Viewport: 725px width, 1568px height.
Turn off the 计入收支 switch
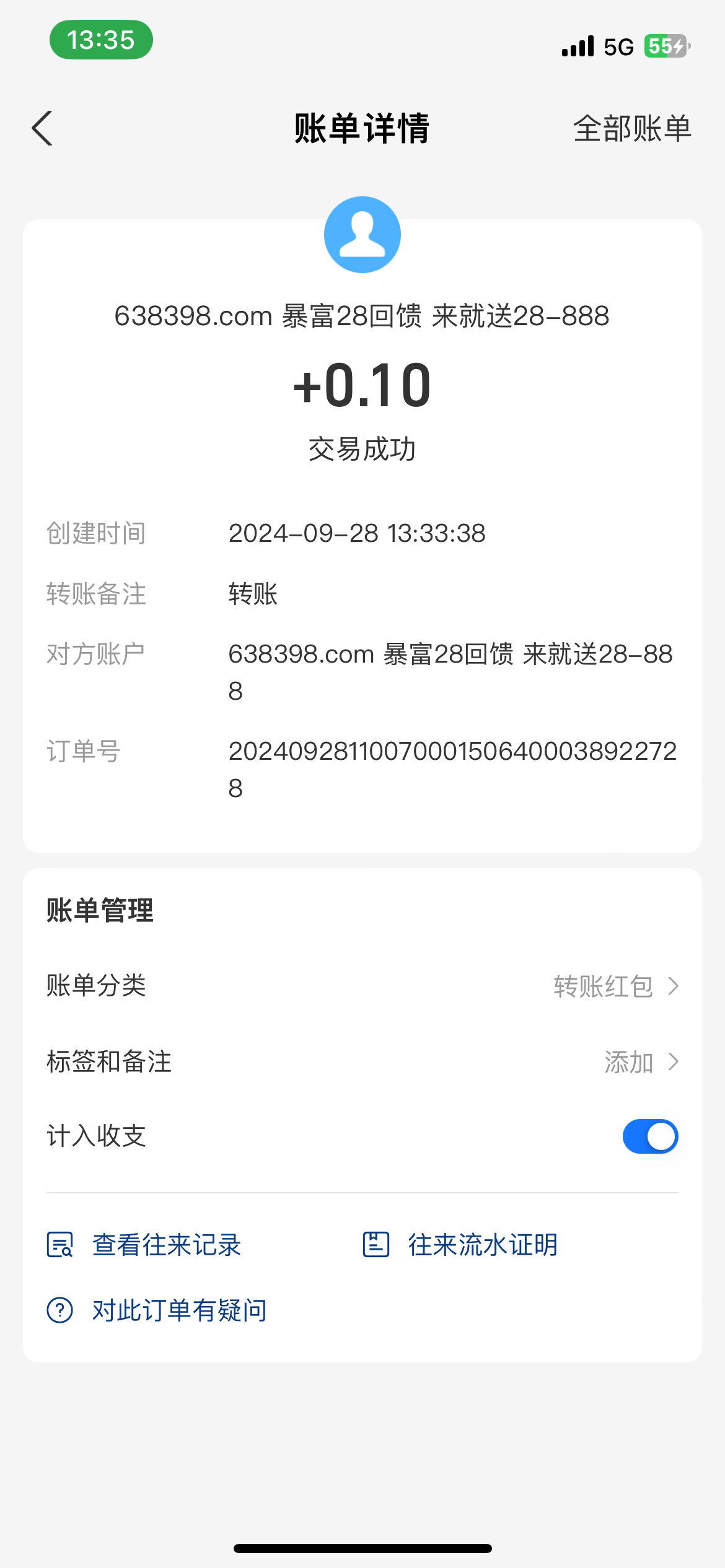click(650, 1136)
